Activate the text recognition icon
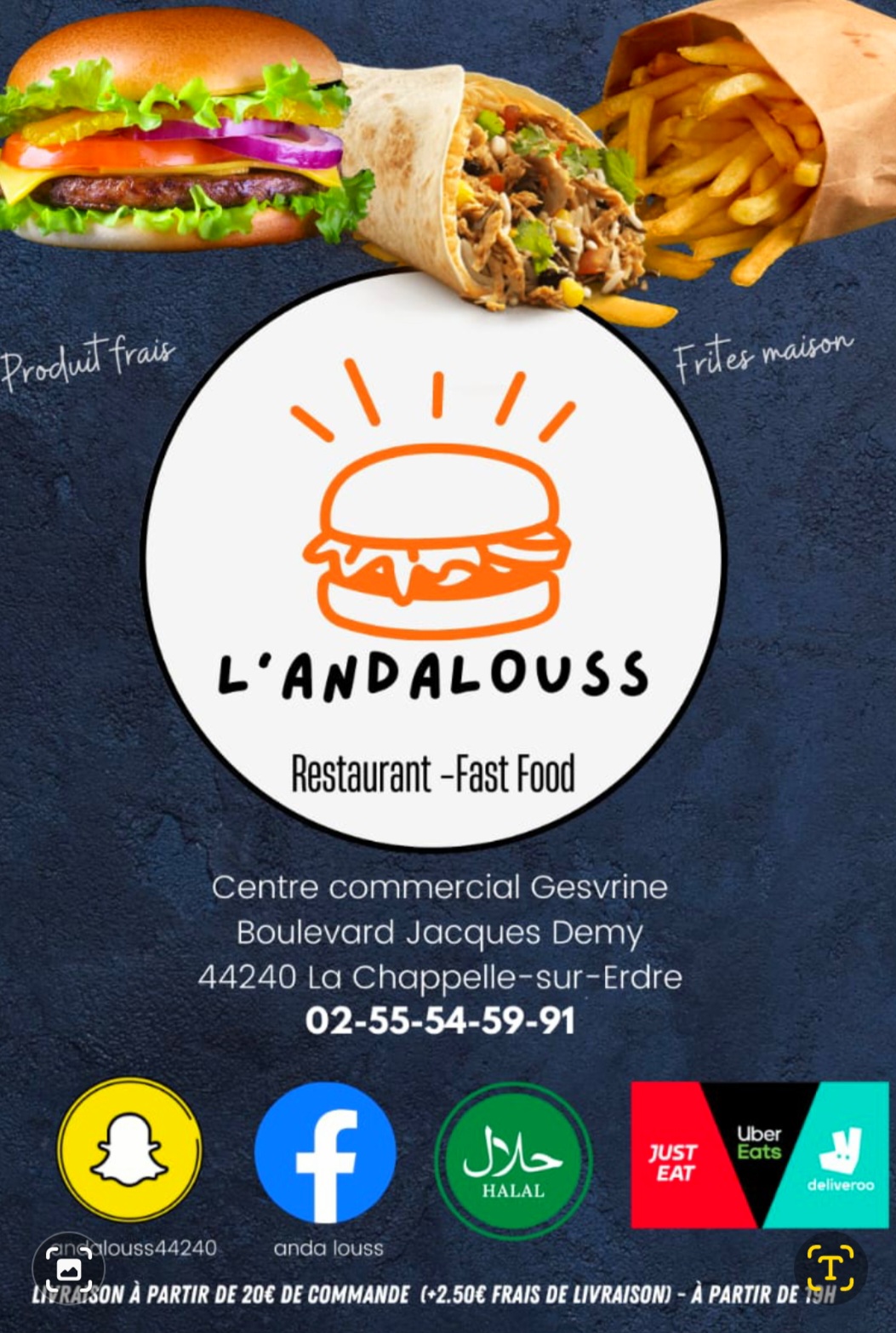Viewport: 896px width, 1333px height. pyautogui.click(x=830, y=1267)
